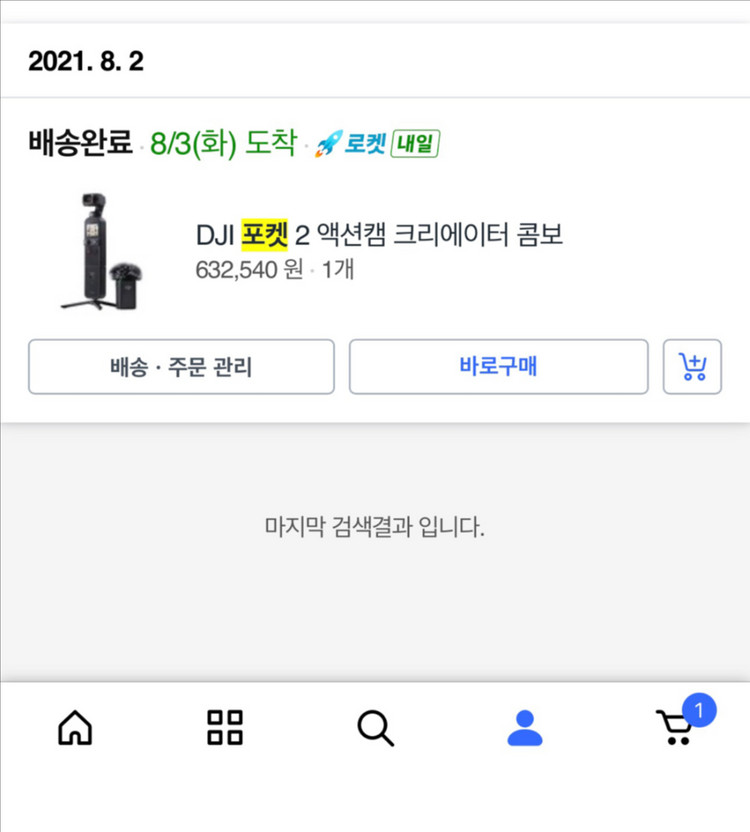Tap the Search magnifier icon

tap(375, 729)
